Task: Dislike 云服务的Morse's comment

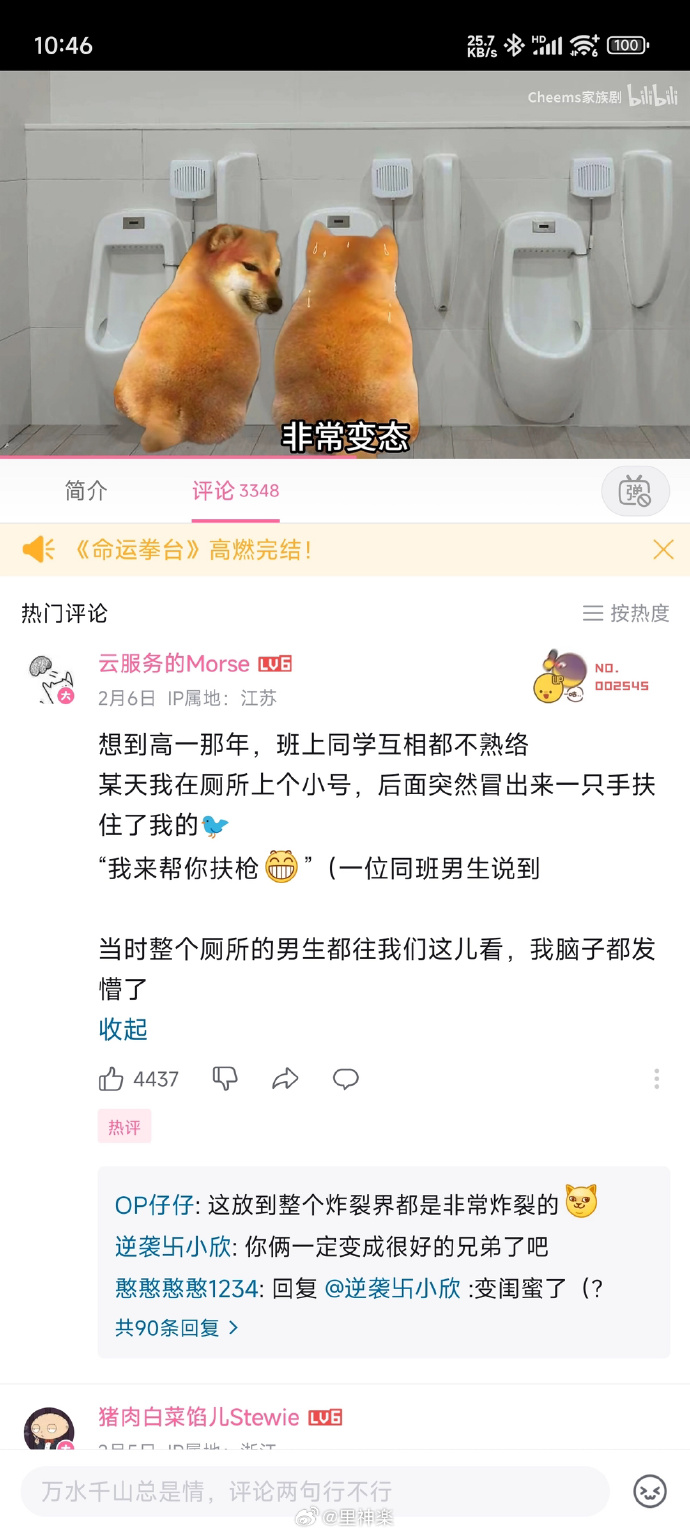Action: pyautogui.click(x=225, y=1079)
